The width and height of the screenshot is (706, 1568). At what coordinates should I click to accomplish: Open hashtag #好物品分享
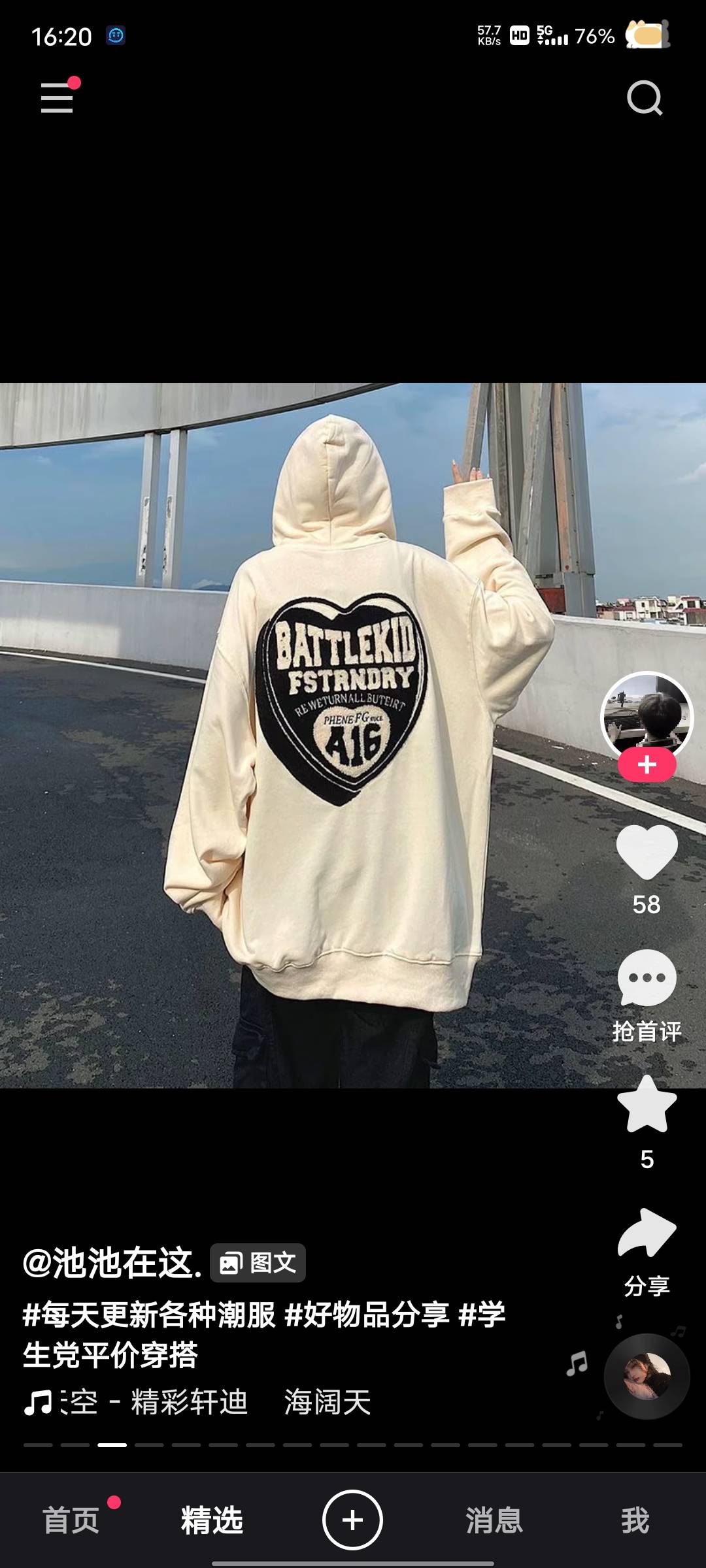[x=367, y=1315]
